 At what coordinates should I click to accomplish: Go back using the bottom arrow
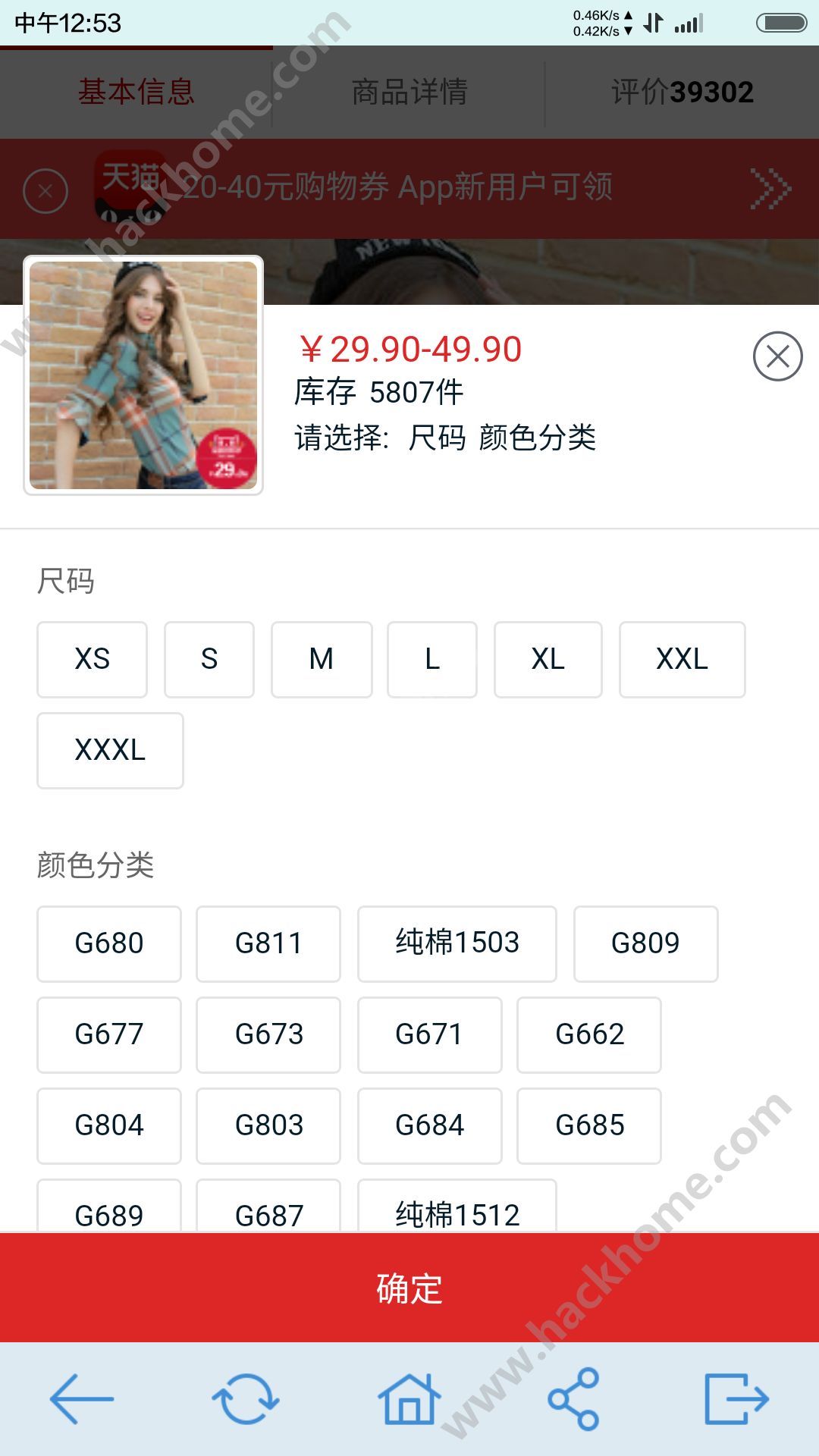tap(81, 1399)
